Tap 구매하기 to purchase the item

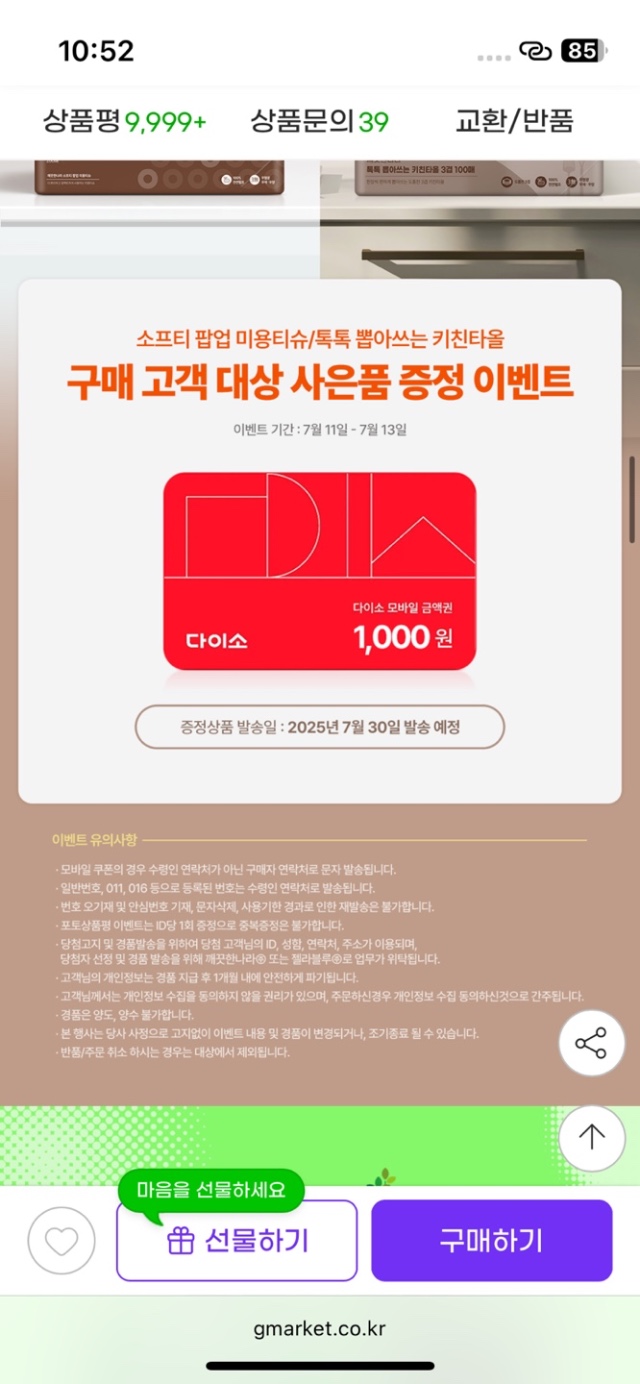[491, 1241]
